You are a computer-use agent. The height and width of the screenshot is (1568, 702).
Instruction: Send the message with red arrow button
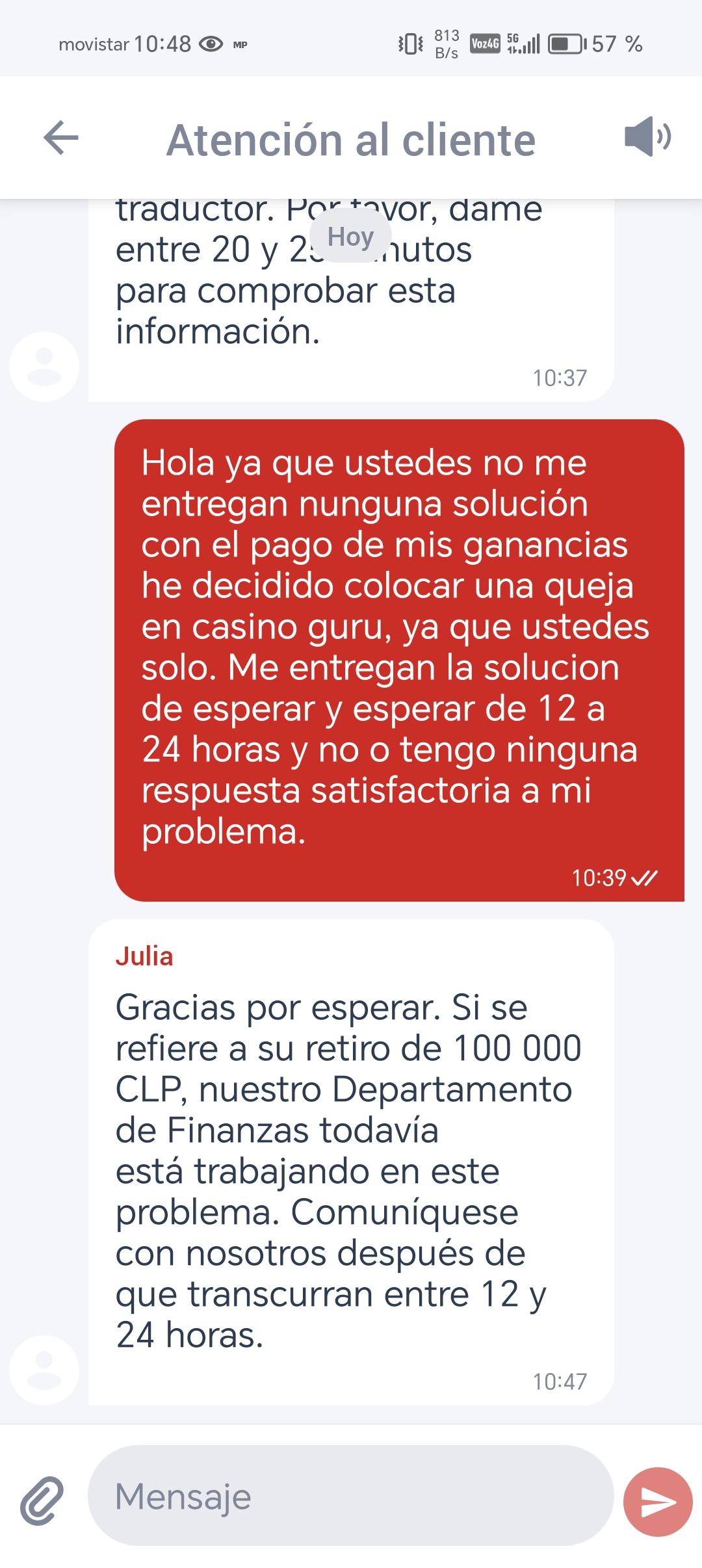tap(657, 1501)
